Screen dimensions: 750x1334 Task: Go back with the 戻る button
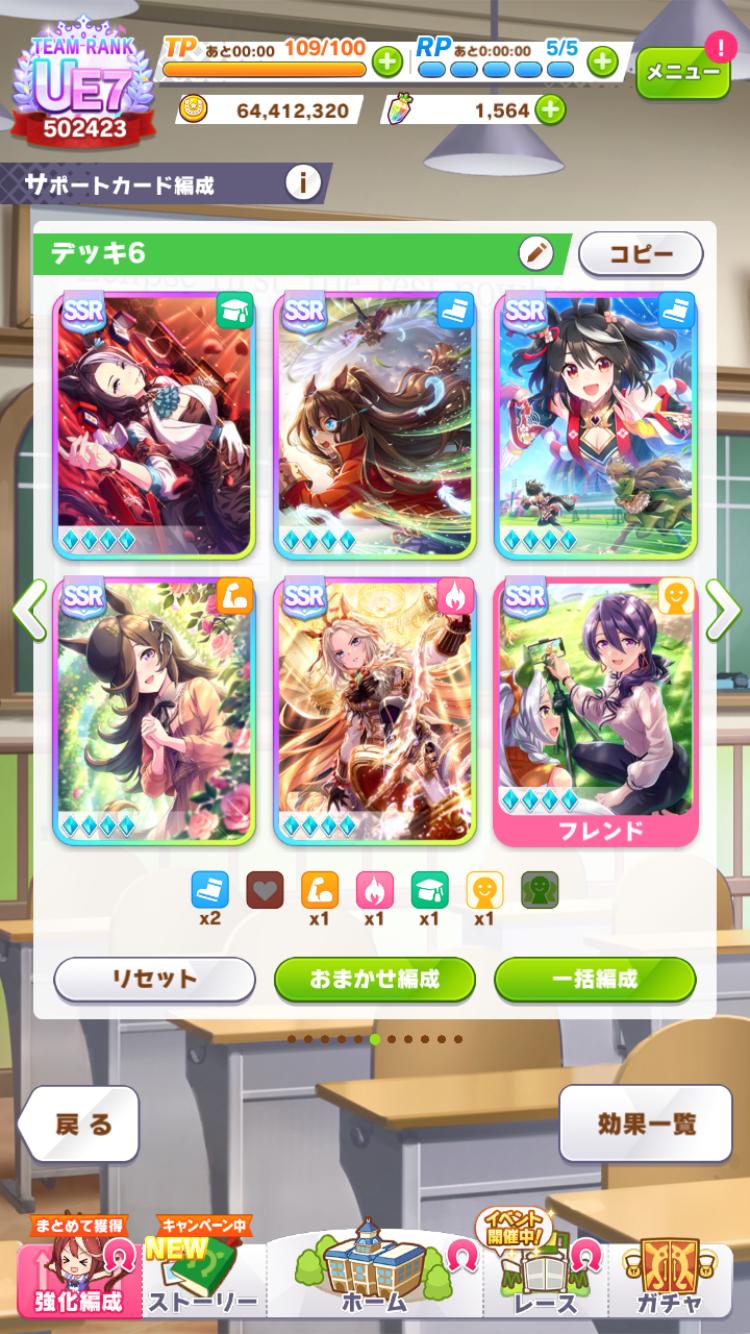(80, 1124)
